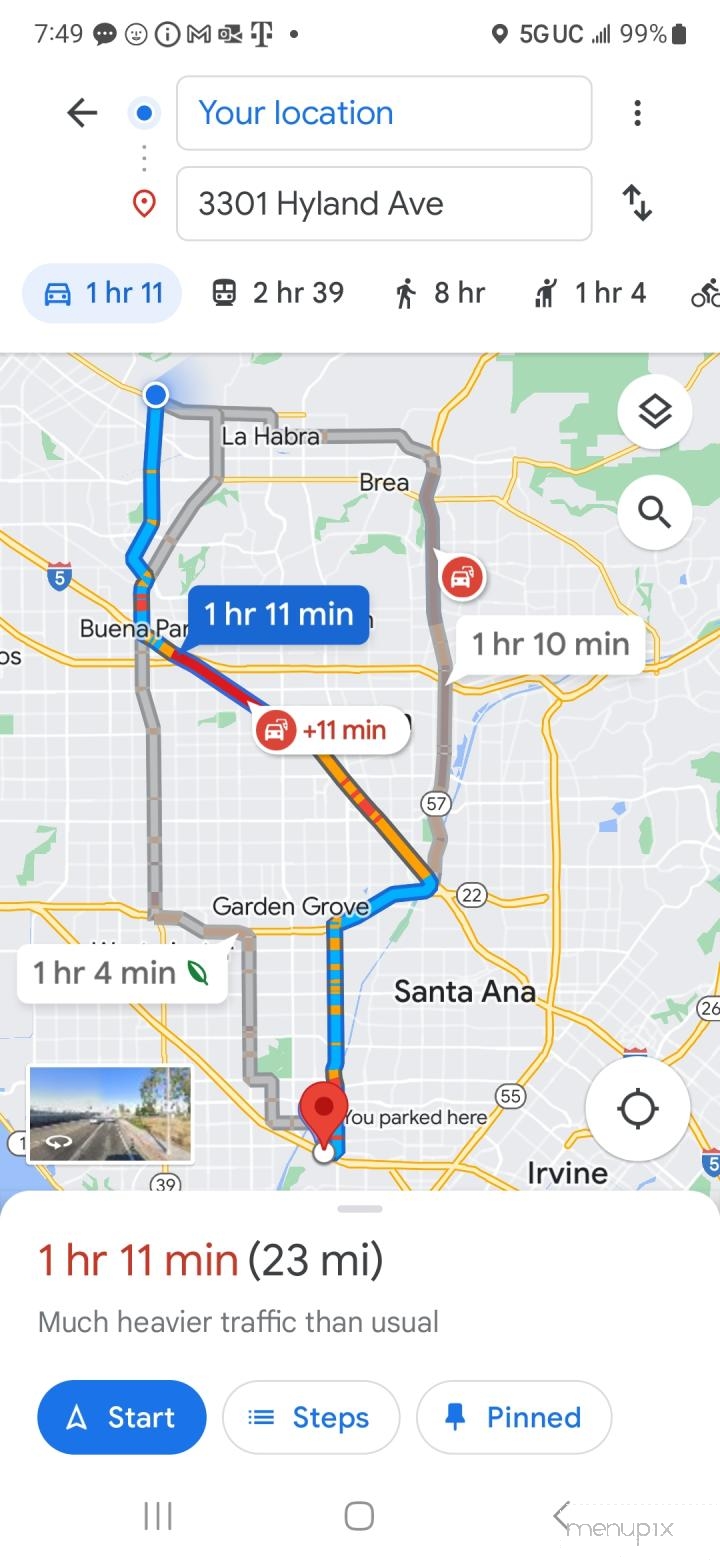Viewport: 720px width, 1560px height.
Task: Tap the +11 min traffic delay marker
Action: [x=332, y=730]
